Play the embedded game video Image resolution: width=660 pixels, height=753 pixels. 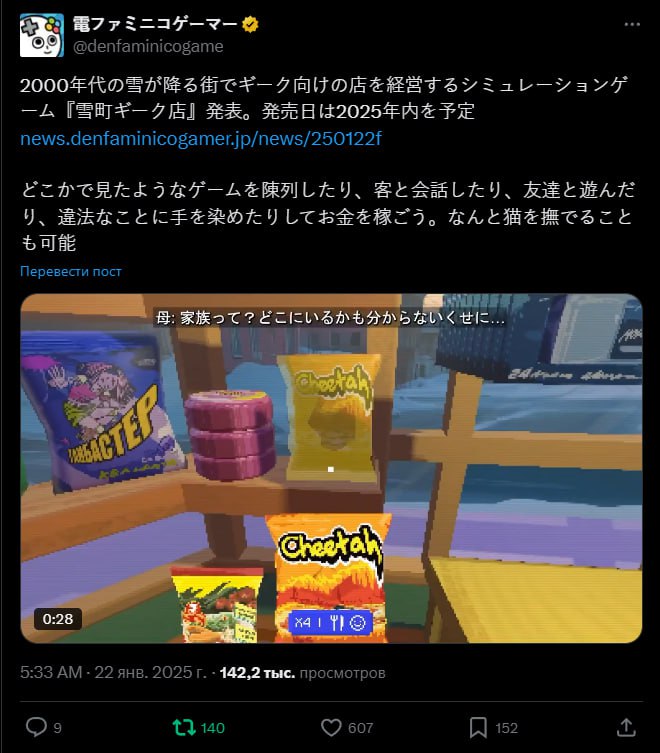point(331,468)
